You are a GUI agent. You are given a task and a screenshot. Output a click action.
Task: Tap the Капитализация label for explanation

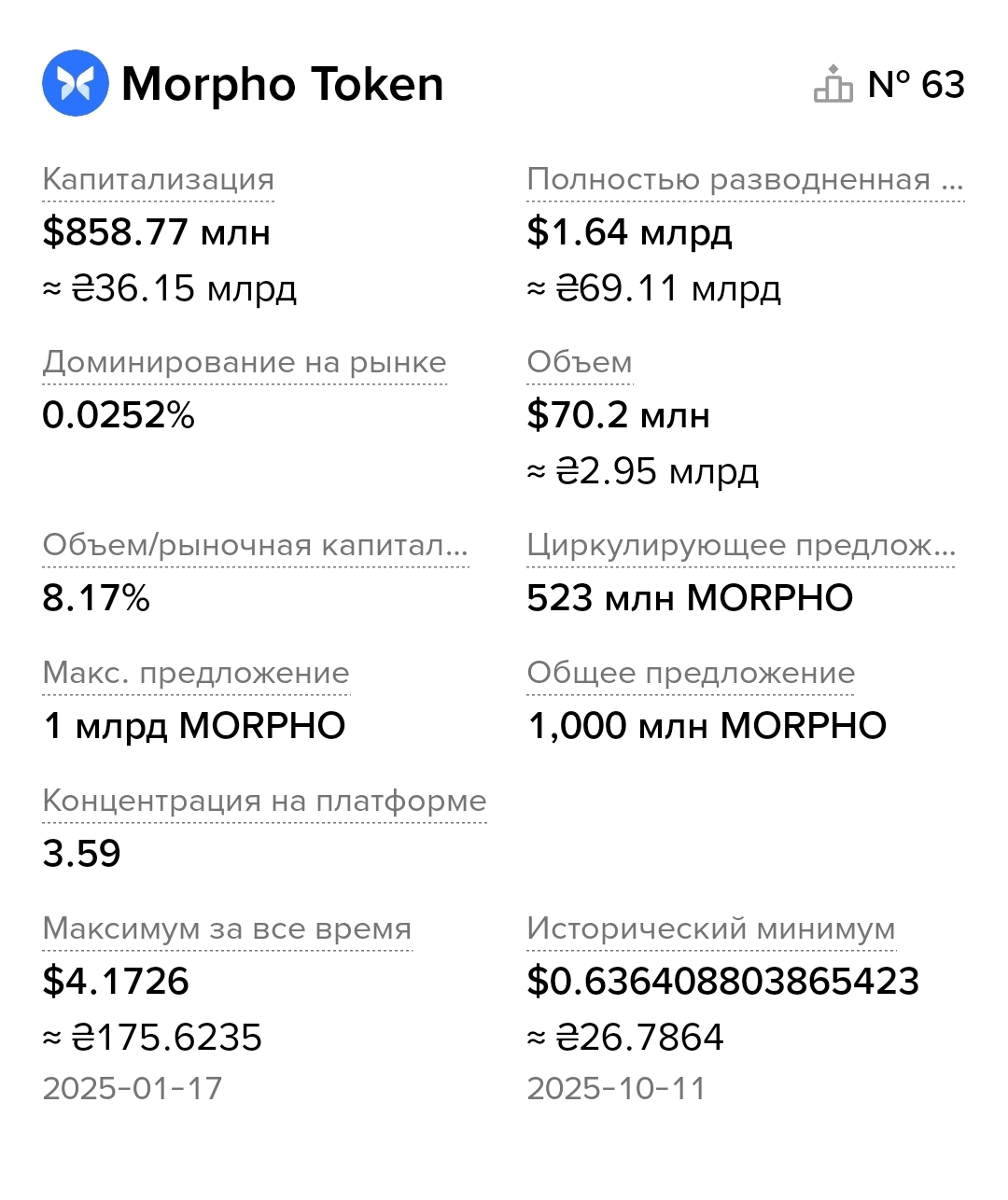point(158,179)
